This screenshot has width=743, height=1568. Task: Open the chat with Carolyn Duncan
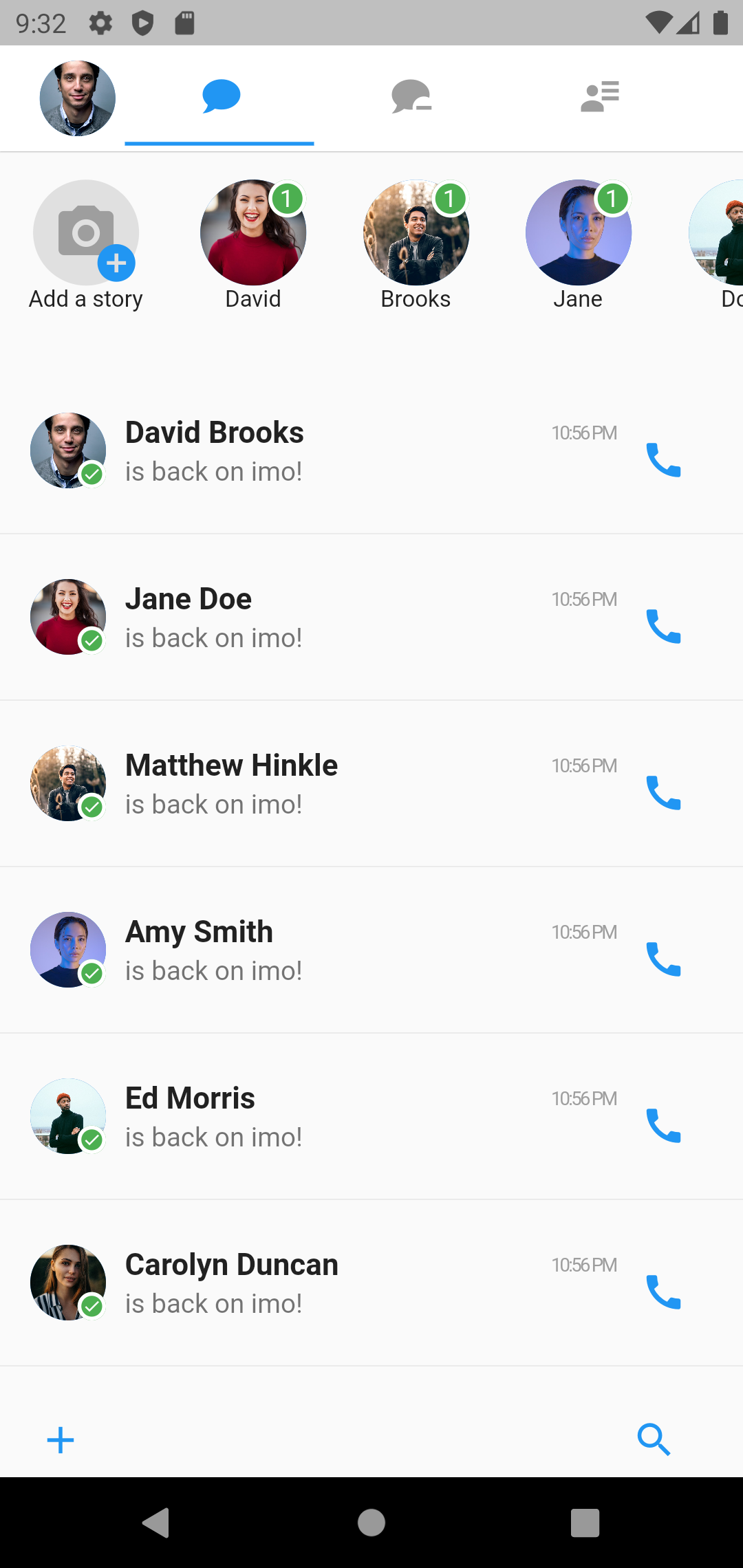pyautogui.click(x=310, y=1284)
